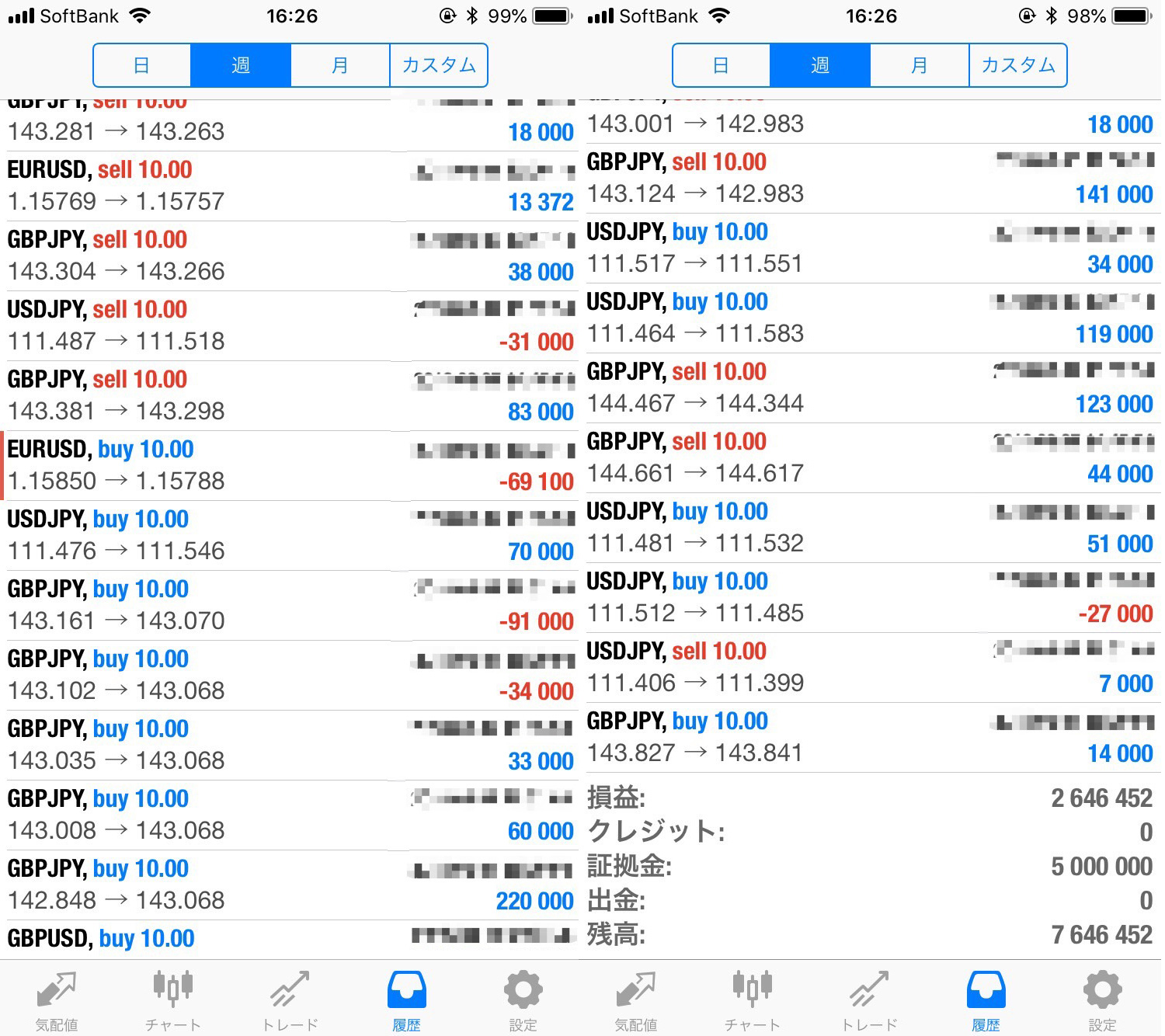This screenshot has width=1165, height=1036.
Task: Open チャート tab below the GBPUSD trade
Action: click(x=172, y=1000)
